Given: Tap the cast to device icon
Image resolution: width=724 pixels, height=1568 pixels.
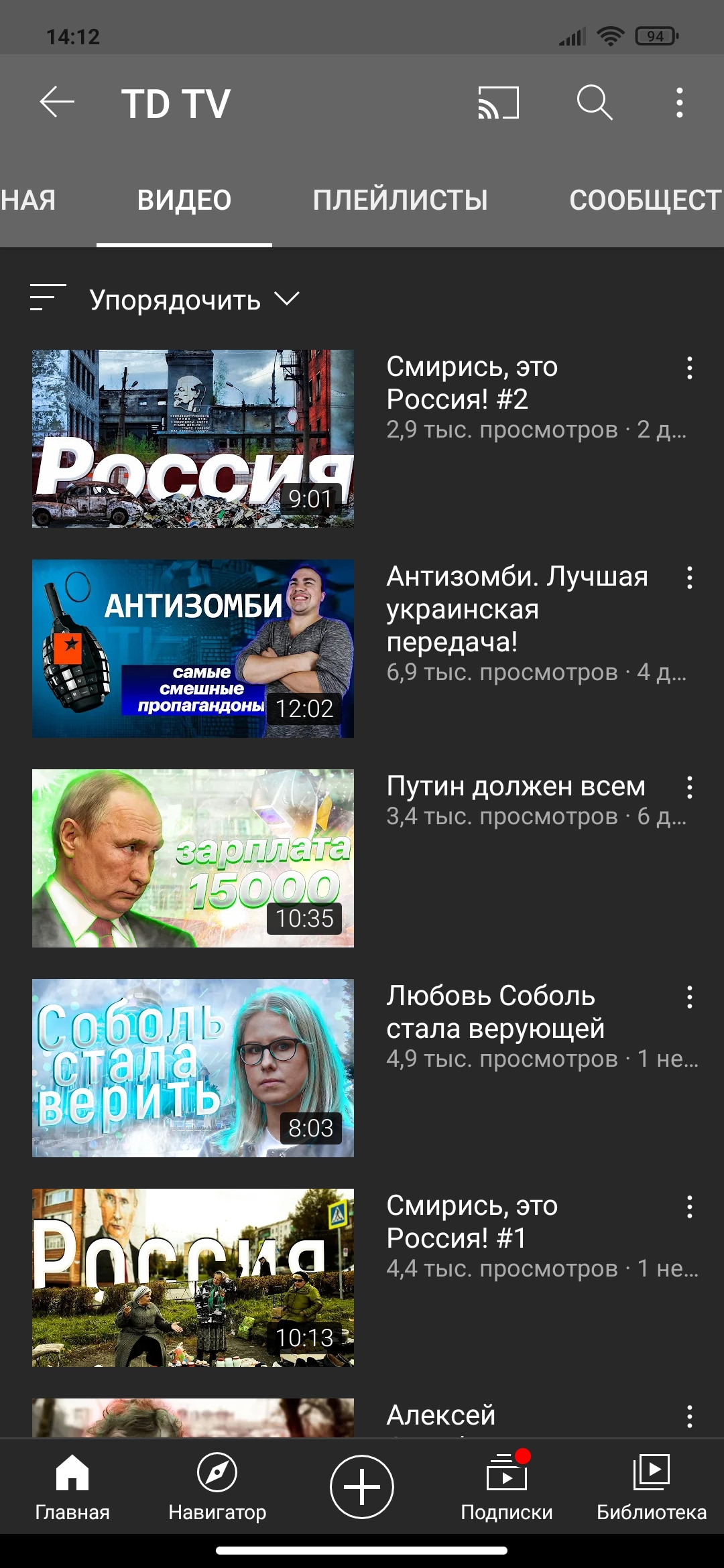Looking at the screenshot, I should click(x=498, y=103).
